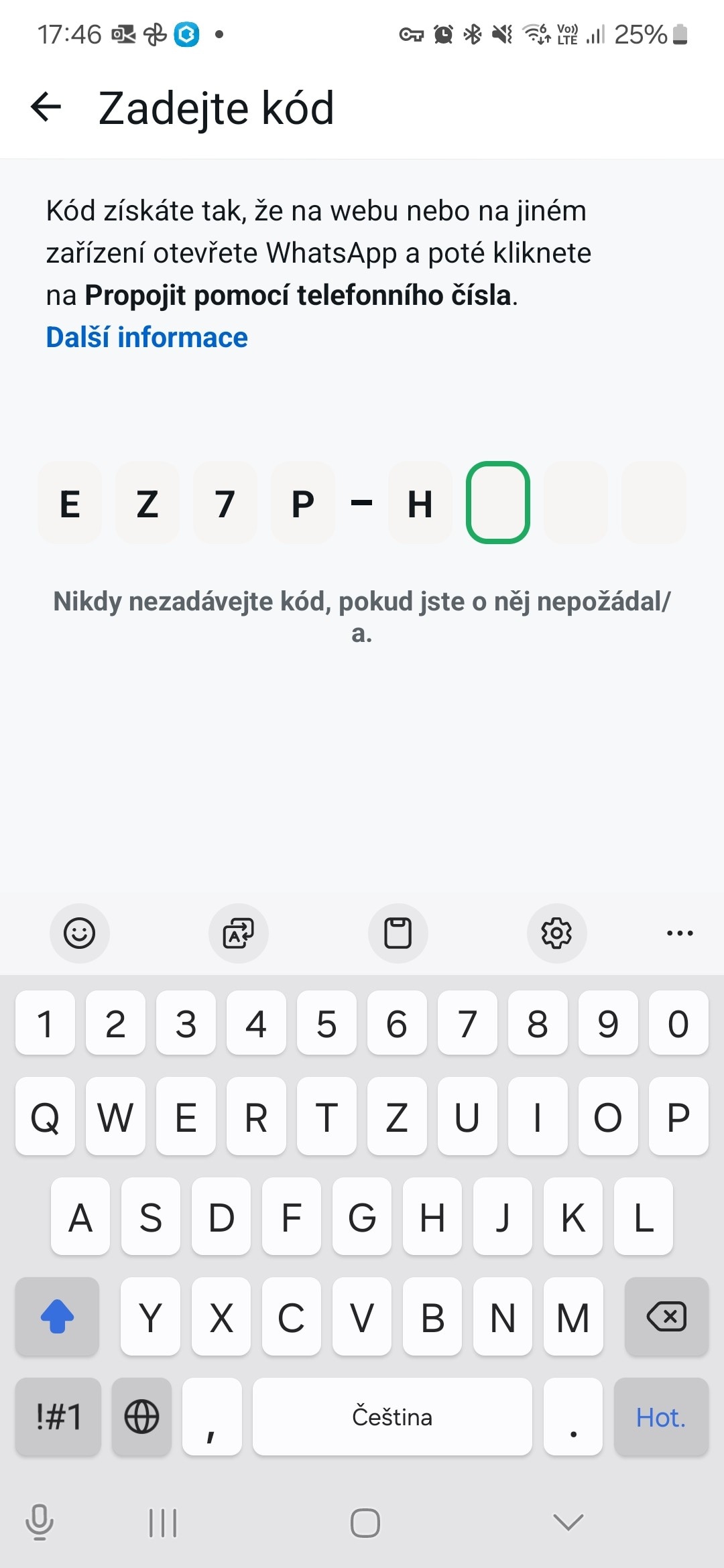Tap the first code box with E
The height and width of the screenshot is (1568, 724).
70,503
